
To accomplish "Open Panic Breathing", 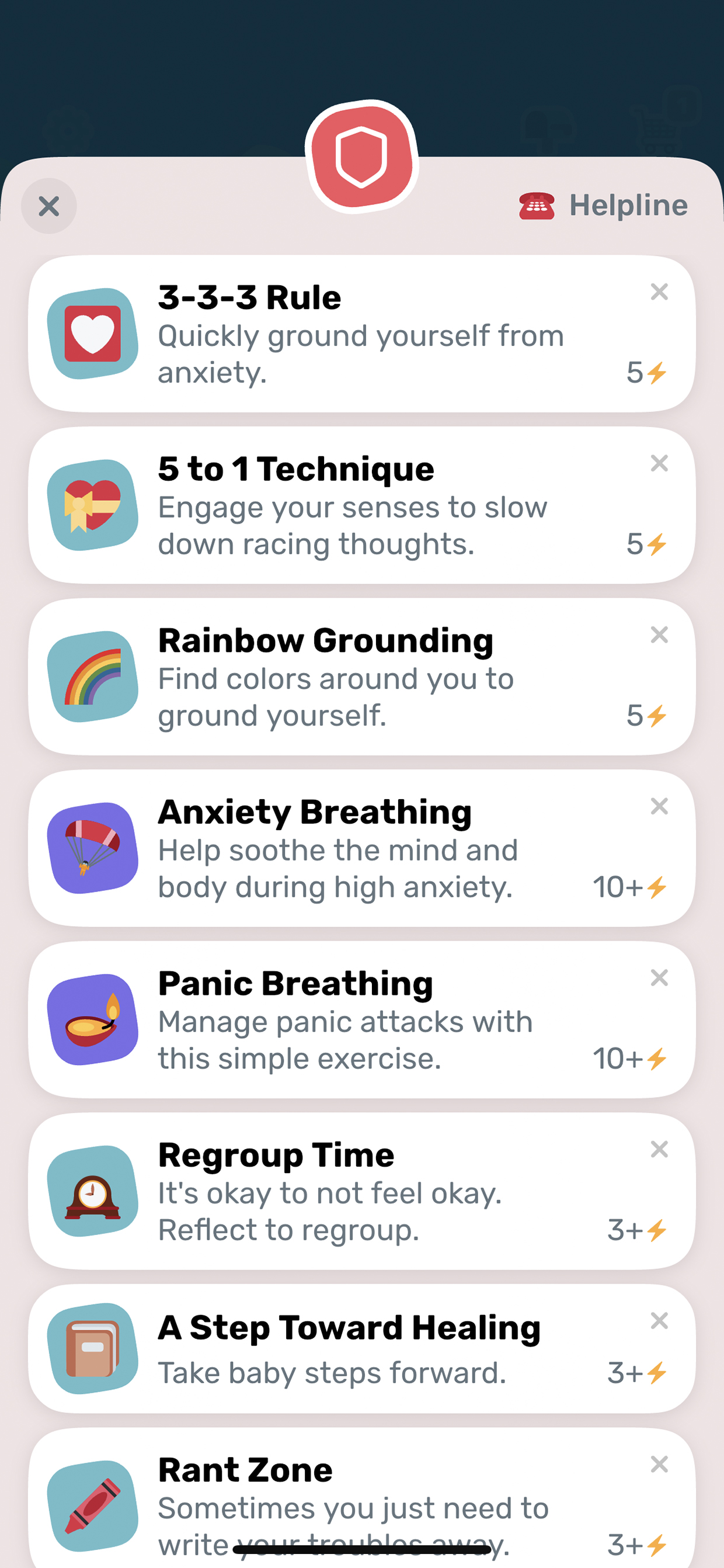I will (362, 1020).
